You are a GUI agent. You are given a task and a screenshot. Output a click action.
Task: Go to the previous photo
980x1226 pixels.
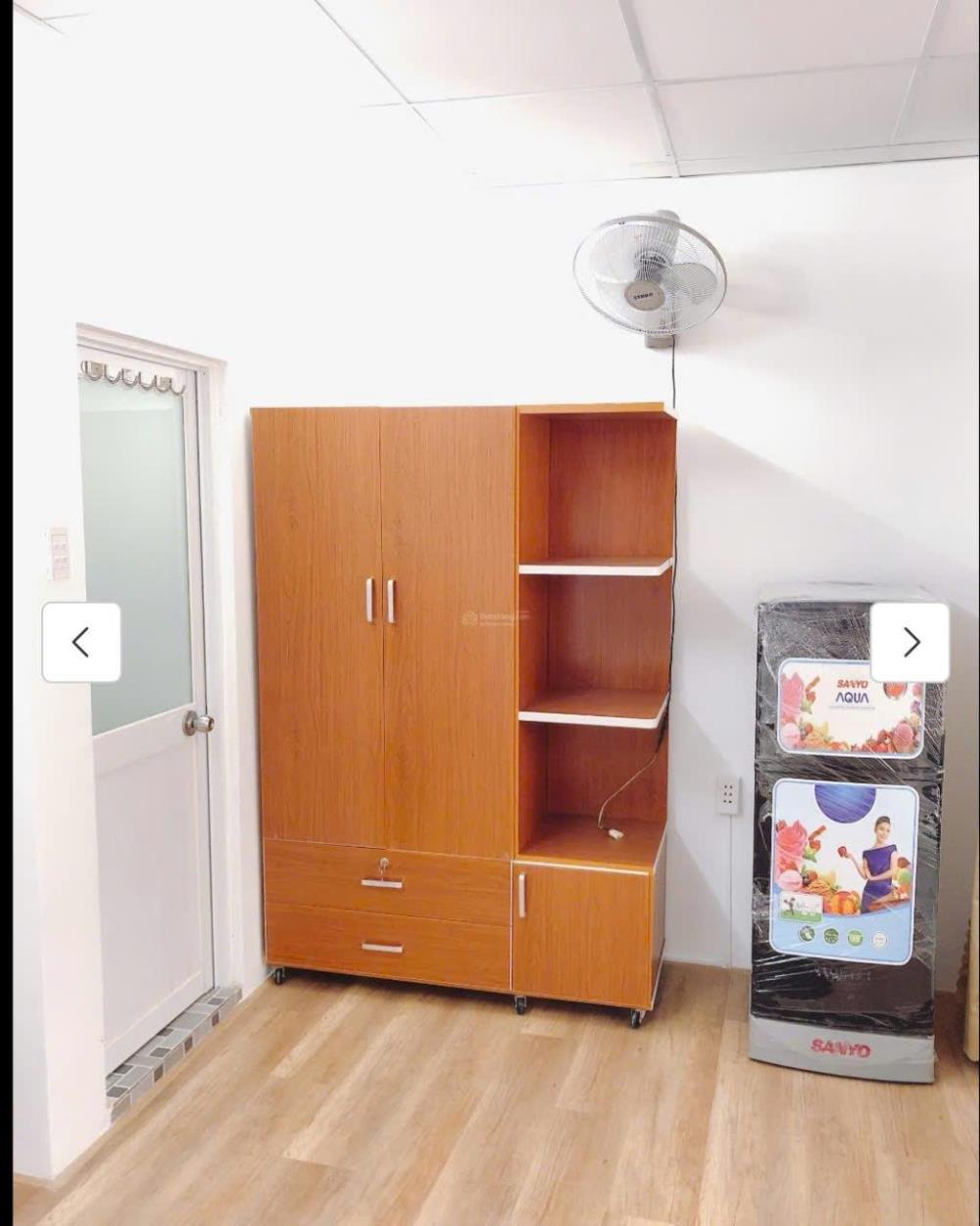coord(81,642)
